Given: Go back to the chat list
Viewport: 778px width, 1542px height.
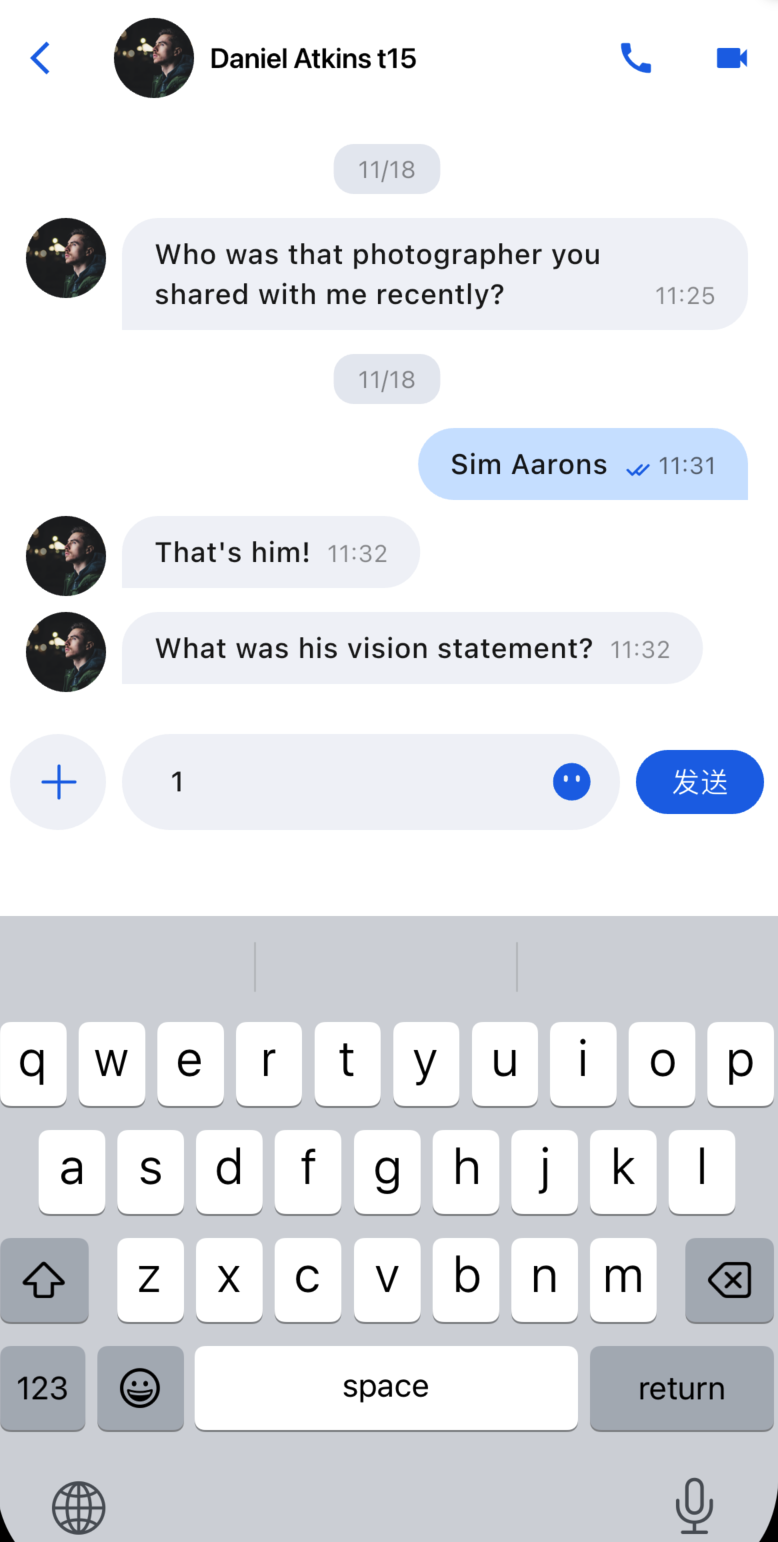Looking at the screenshot, I should [40, 58].
